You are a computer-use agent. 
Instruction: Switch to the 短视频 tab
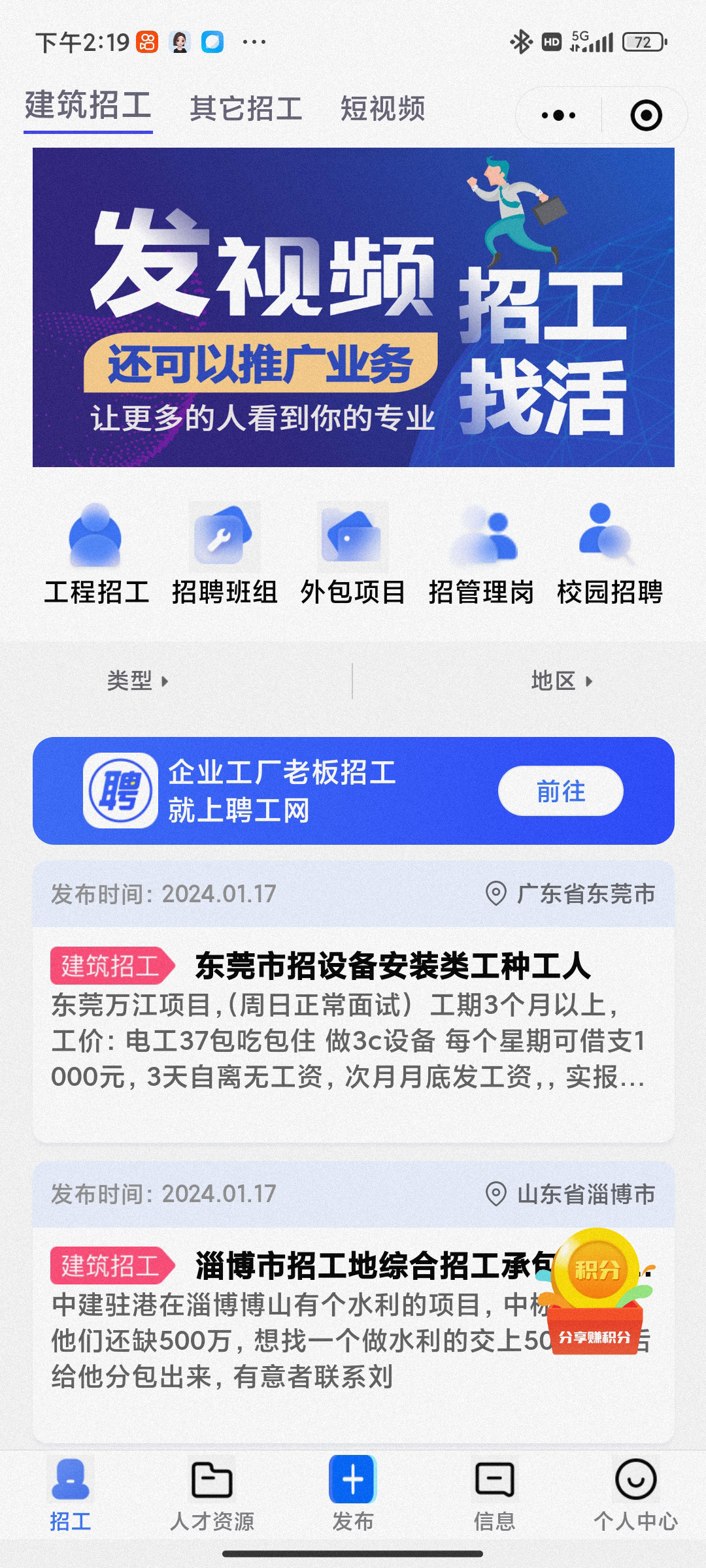pyautogui.click(x=382, y=108)
